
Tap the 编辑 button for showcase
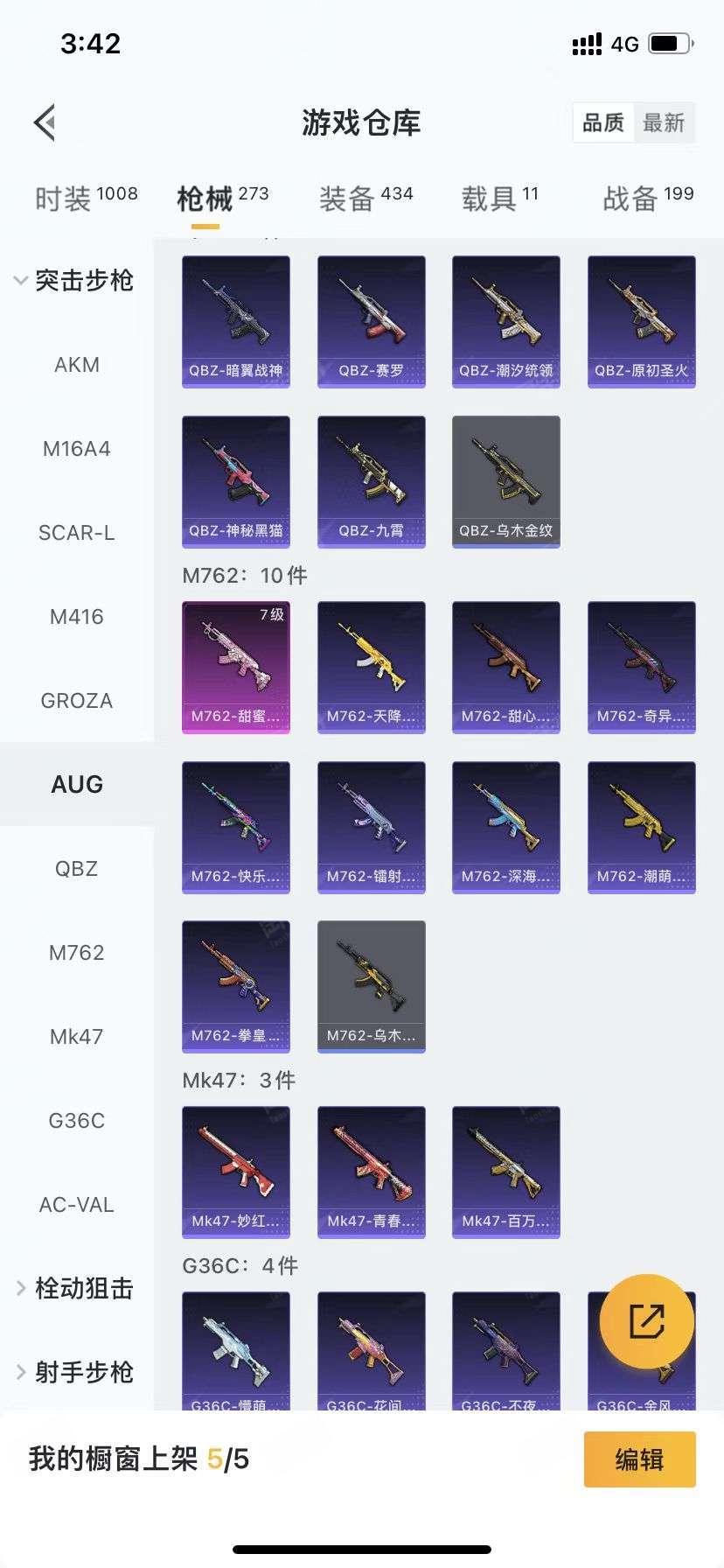639,1459
